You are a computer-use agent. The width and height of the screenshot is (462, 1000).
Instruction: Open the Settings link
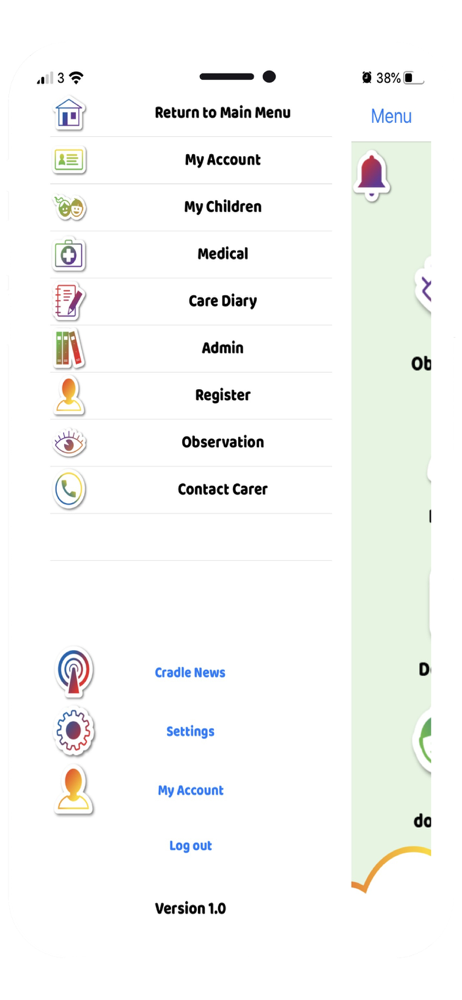(190, 732)
